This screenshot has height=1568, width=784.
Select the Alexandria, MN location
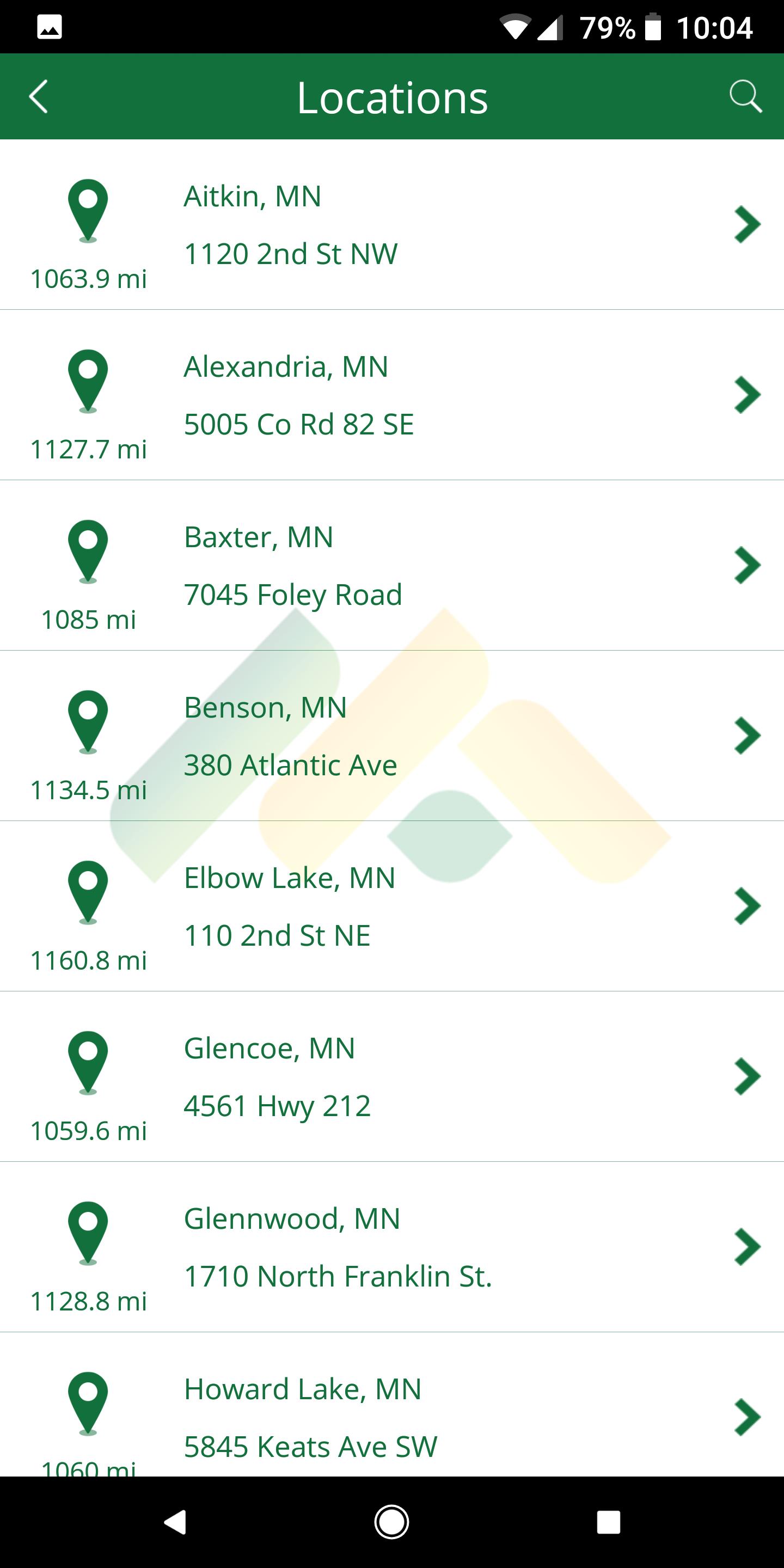392,395
